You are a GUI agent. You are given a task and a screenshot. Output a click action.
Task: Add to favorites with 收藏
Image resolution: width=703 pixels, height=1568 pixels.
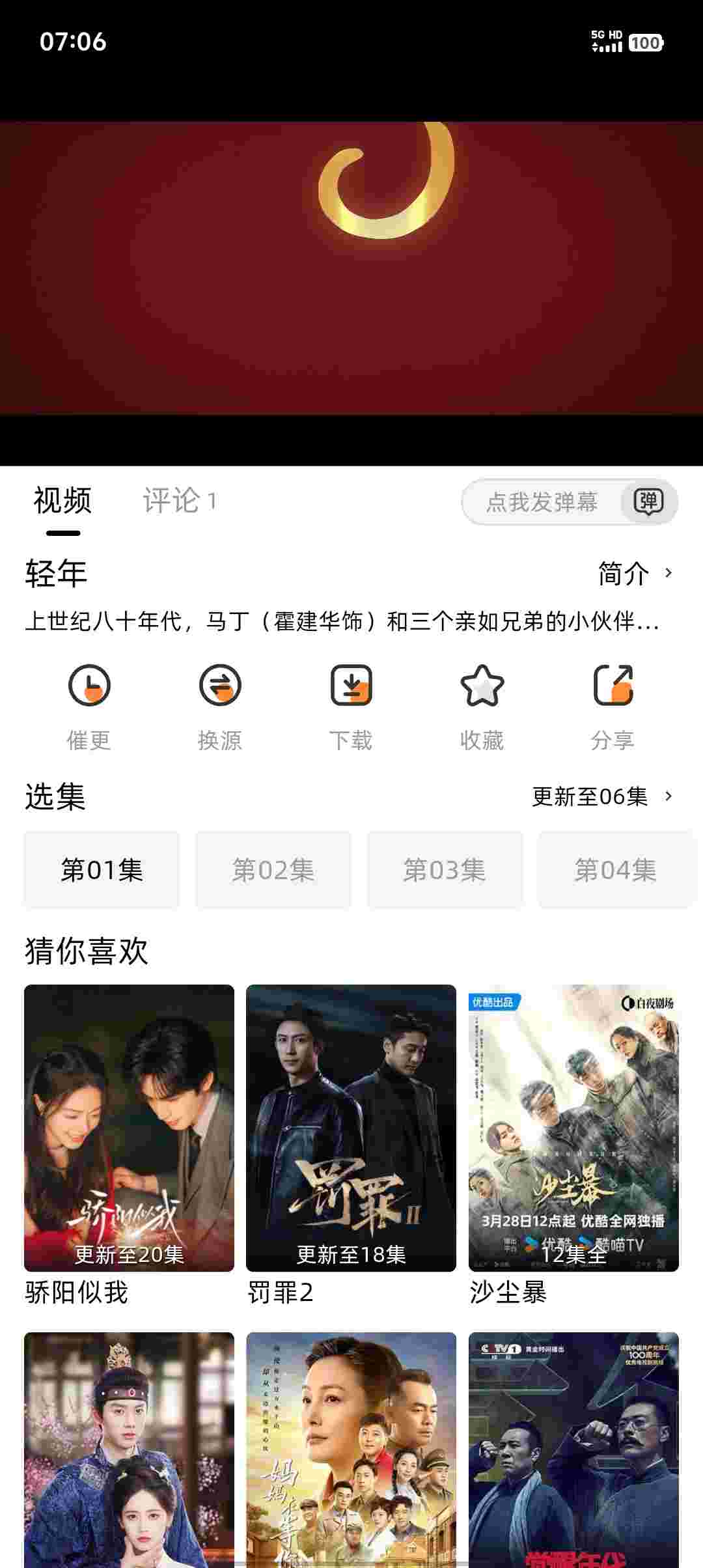tap(482, 707)
